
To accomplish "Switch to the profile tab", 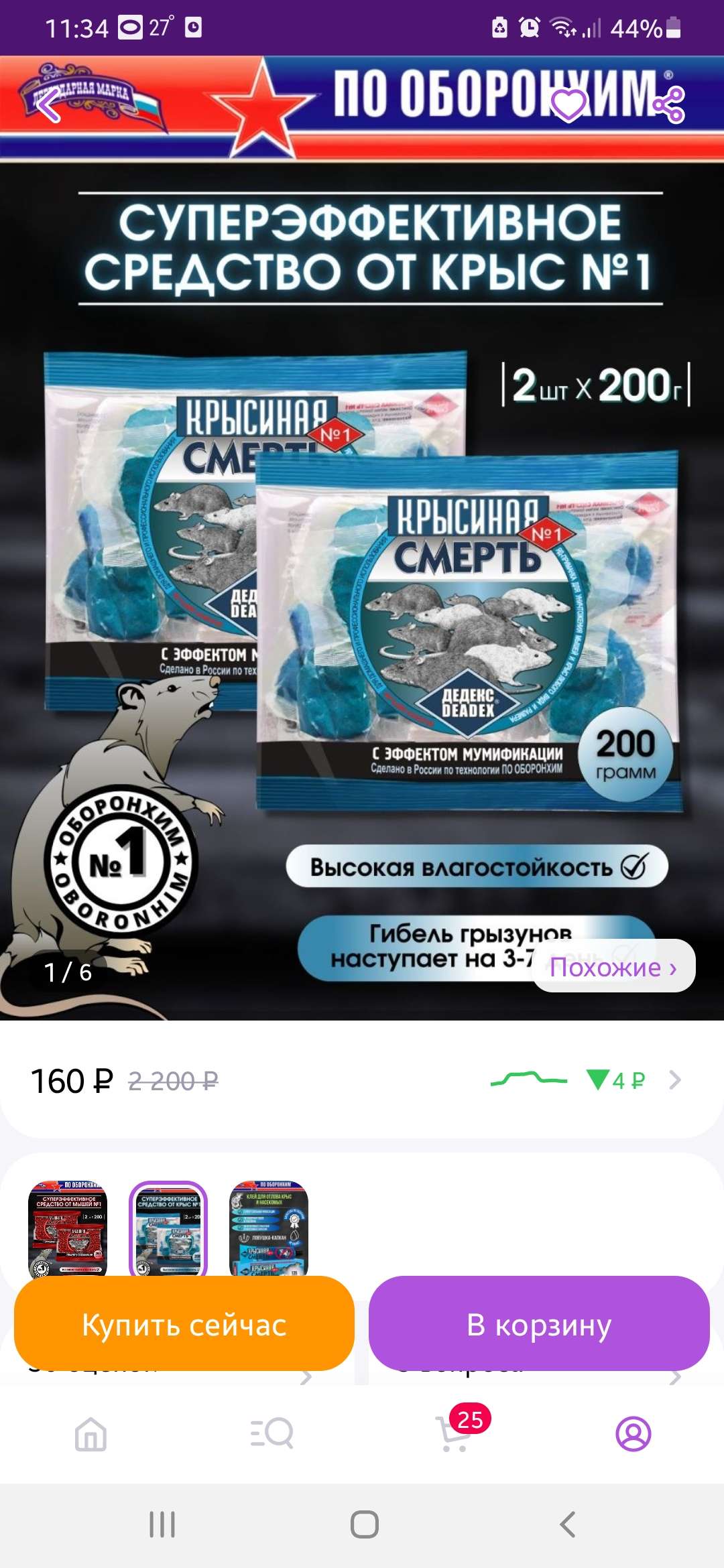I will pyautogui.click(x=633, y=1433).
